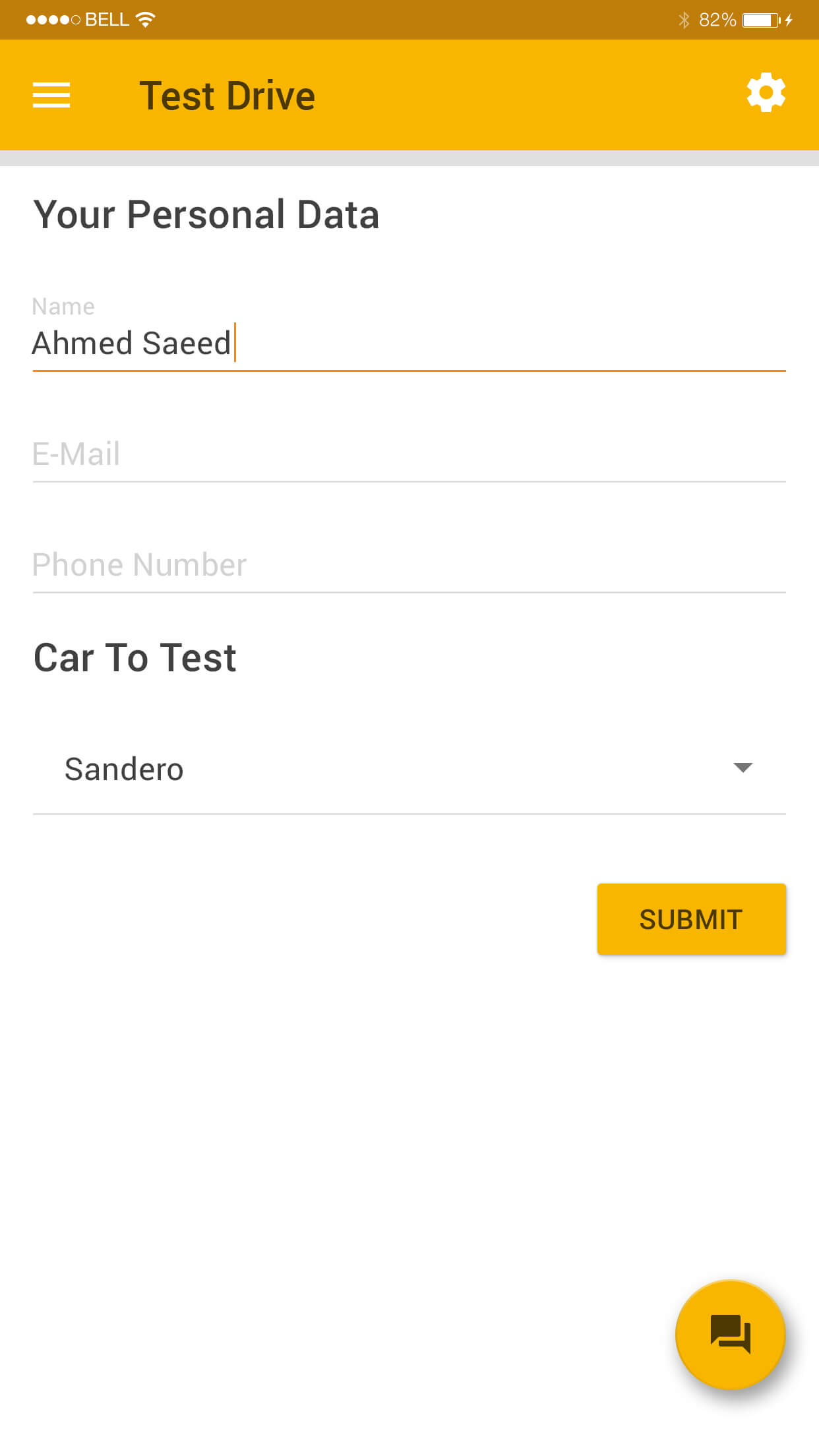This screenshot has height=1456, width=819.
Task: Submit the test drive form
Action: coord(691,919)
